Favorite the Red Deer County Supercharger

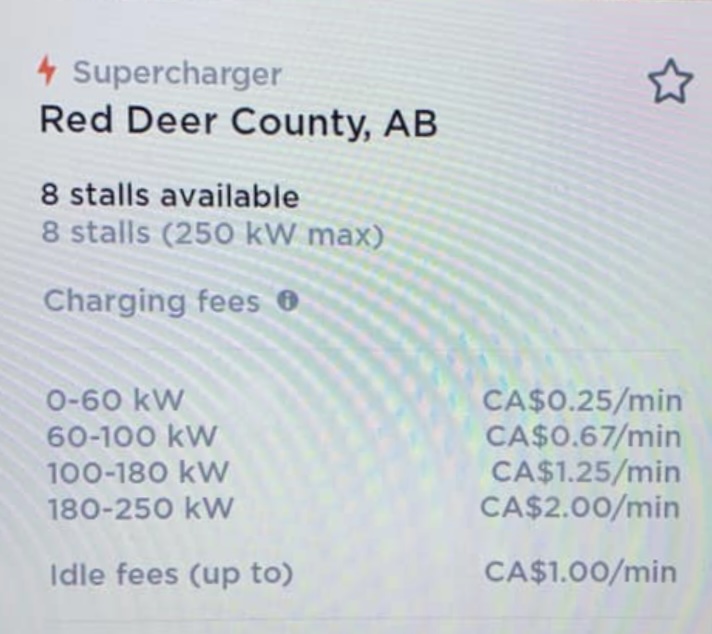click(669, 83)
